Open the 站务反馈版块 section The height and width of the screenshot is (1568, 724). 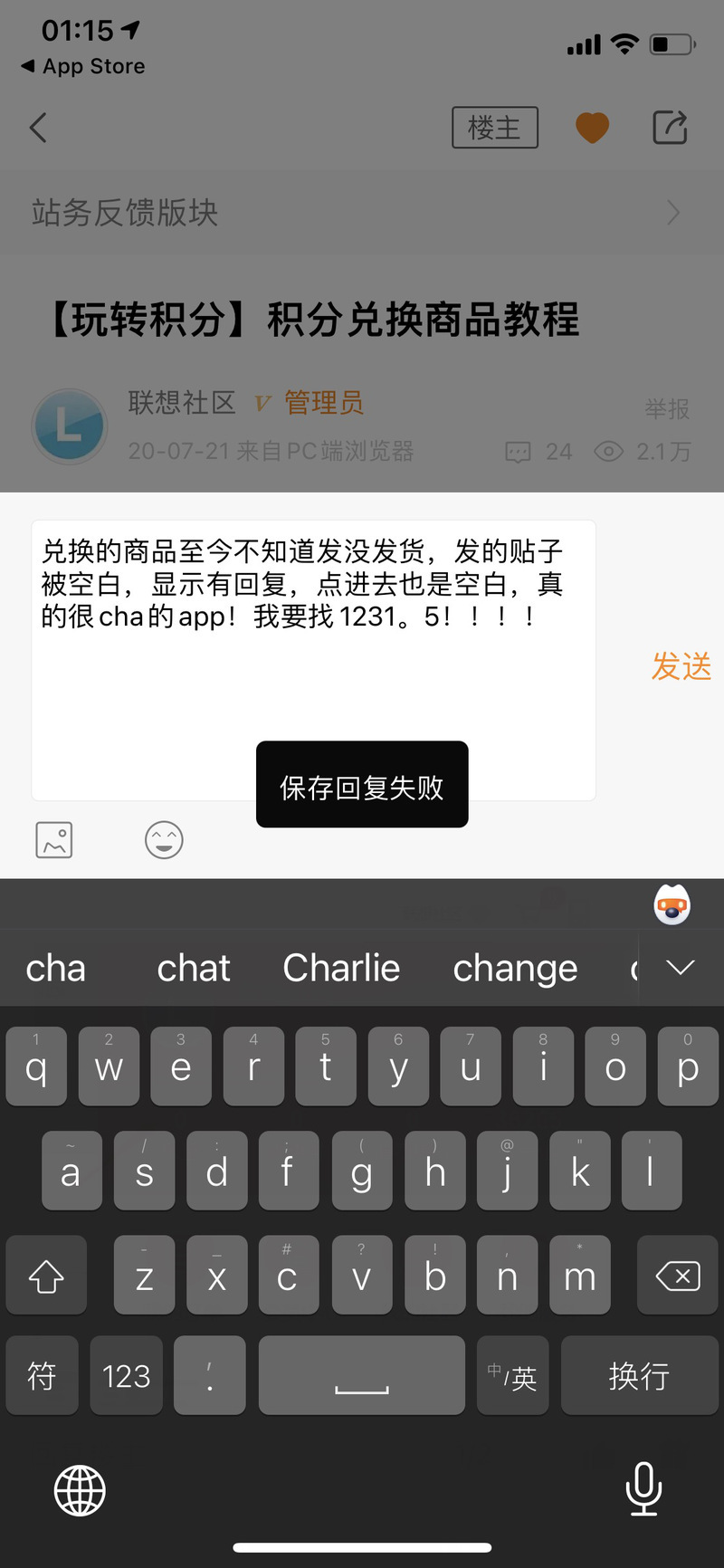point(362,213)
